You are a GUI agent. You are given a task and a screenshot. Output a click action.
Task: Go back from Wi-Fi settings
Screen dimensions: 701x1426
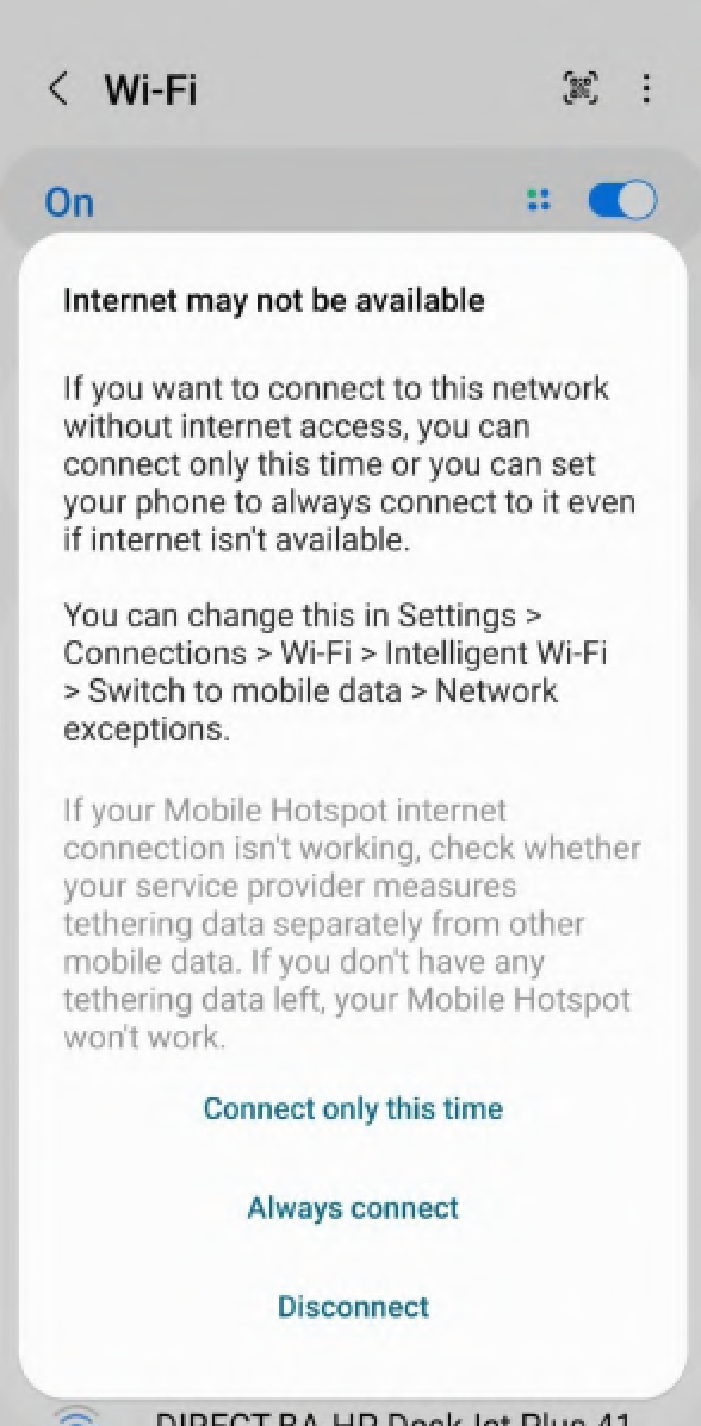coord(59,90)
